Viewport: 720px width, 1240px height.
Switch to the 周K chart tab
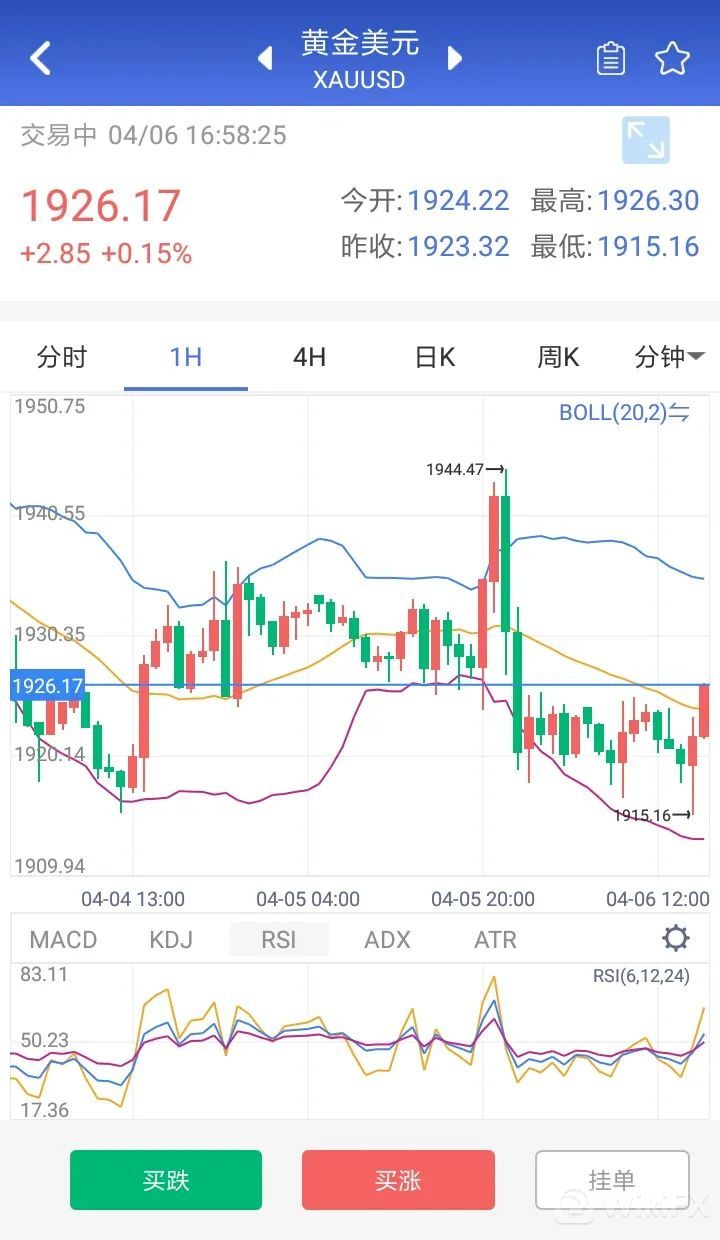558,357
